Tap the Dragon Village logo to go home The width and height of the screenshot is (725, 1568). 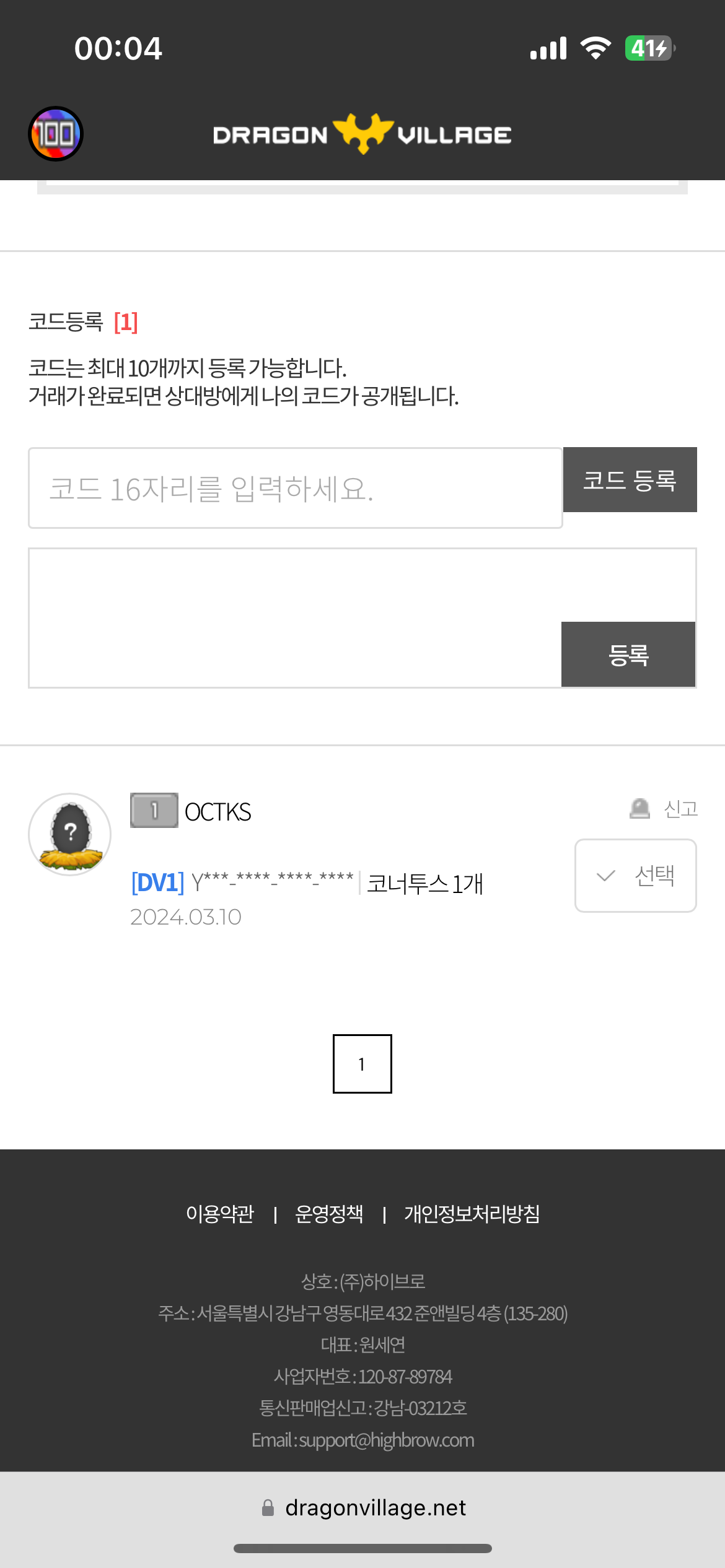[x=362, y=134]
